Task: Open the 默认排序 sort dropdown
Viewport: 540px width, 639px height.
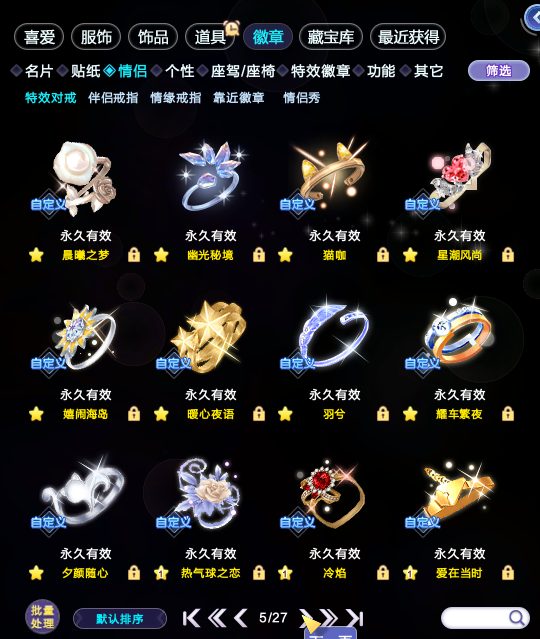Action: [120, 619]
